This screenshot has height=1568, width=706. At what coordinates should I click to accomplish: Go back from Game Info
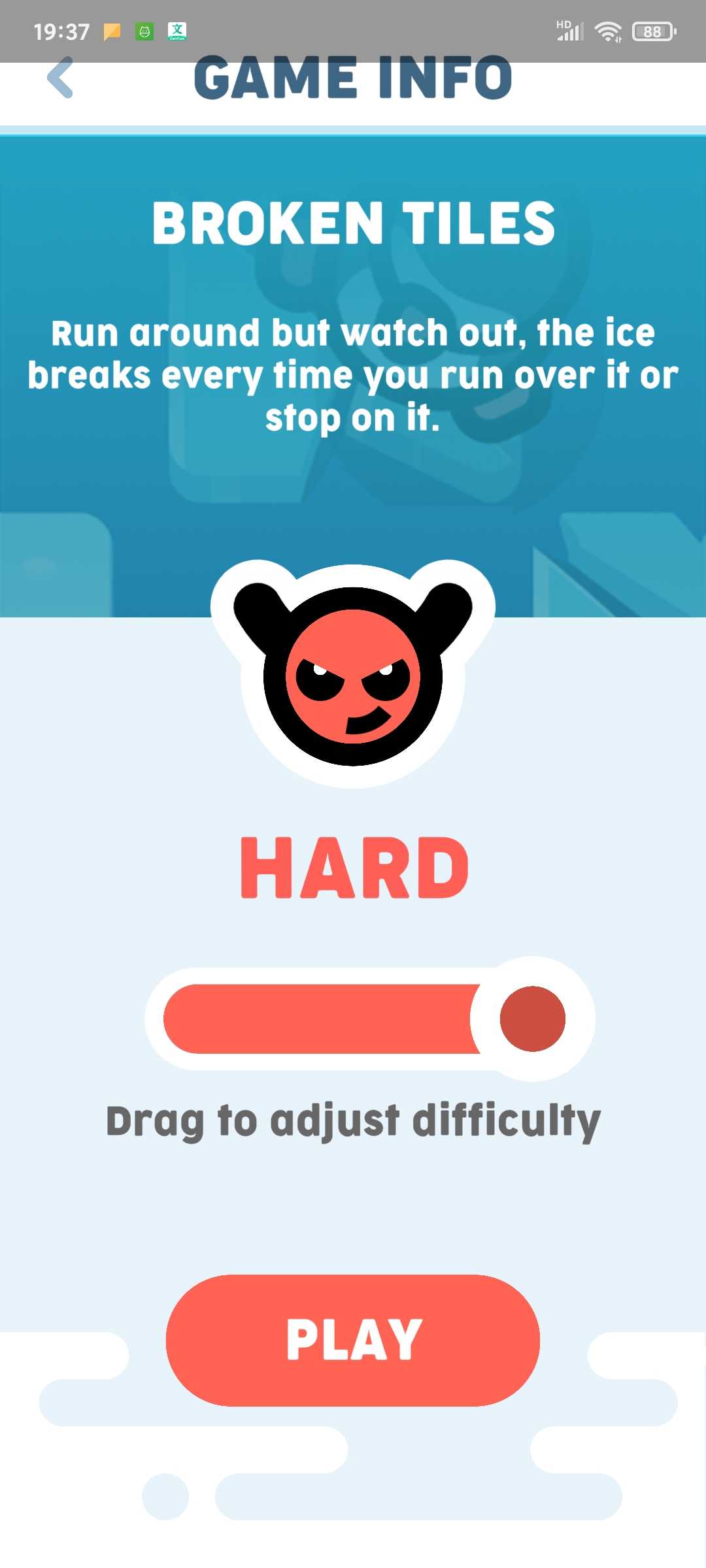tap(60, 78)
